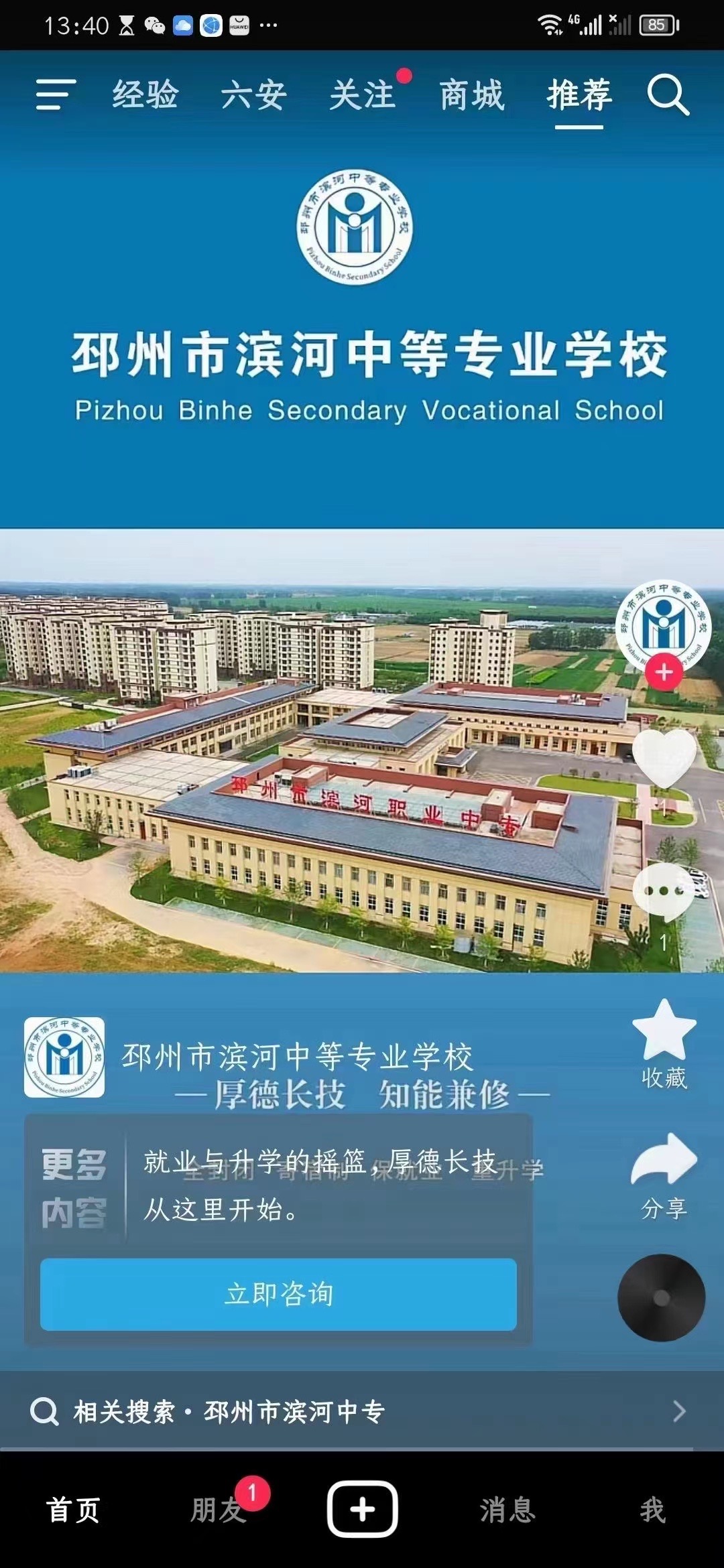Switch to the 我 profile tab
Image resolution: width=724 pixels, height=1568 pixels.
click(652, 1510)
